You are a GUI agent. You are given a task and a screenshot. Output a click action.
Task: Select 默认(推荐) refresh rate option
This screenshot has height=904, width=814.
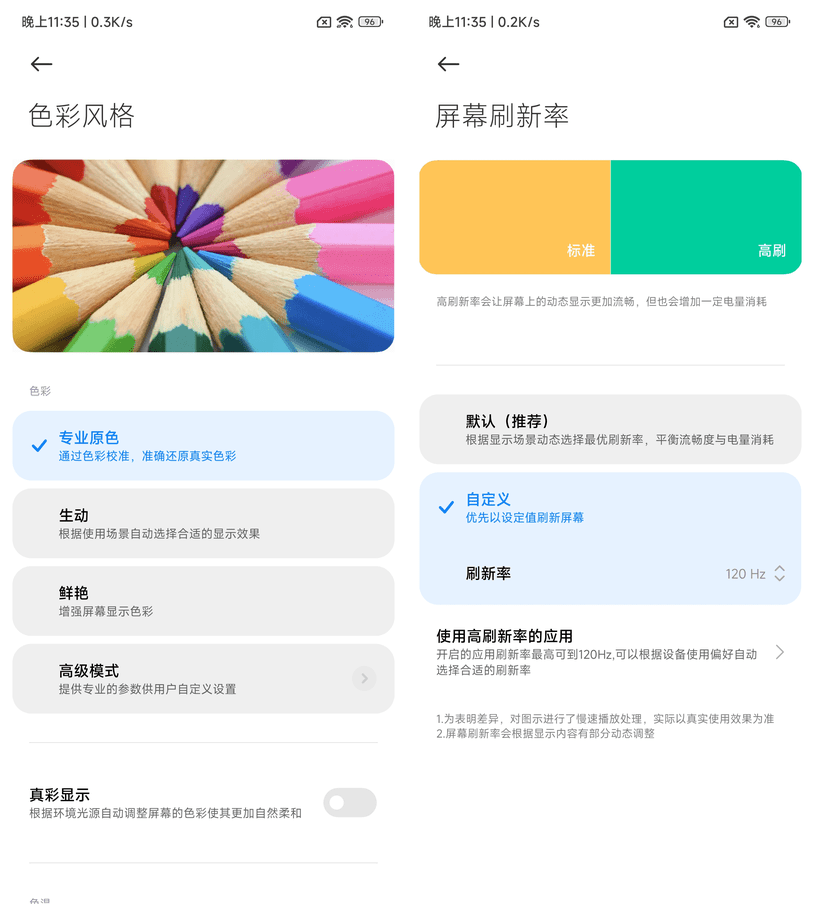610,429
